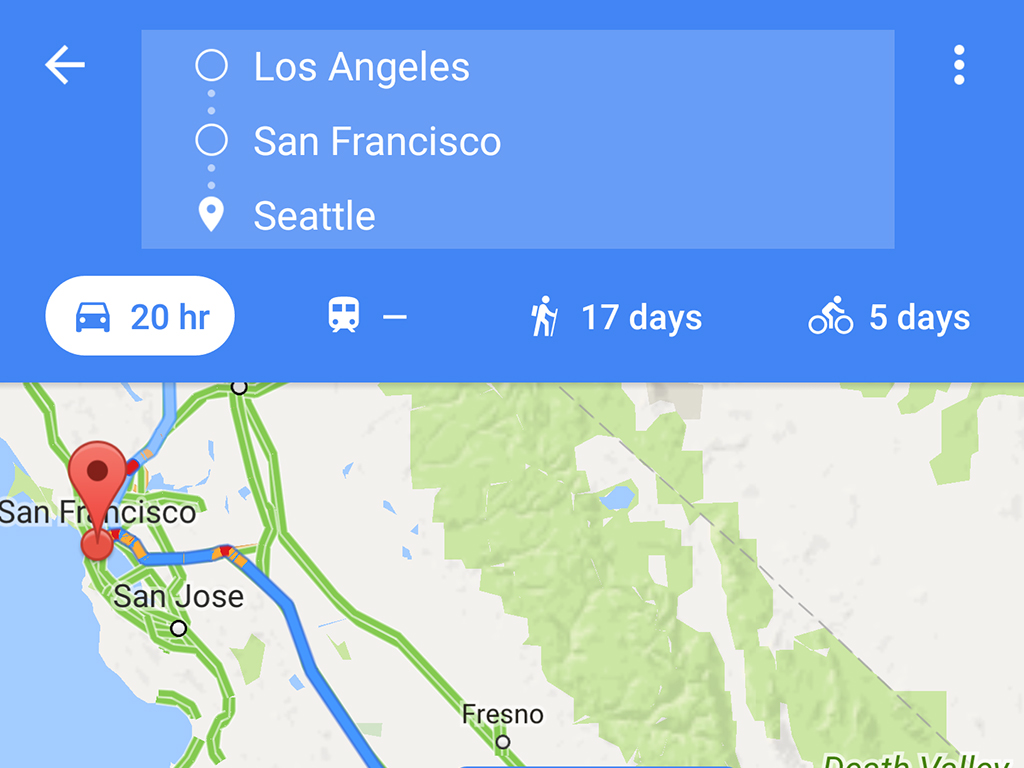
Task: Switch to the transit mode
Action: (x=366, y=317)
